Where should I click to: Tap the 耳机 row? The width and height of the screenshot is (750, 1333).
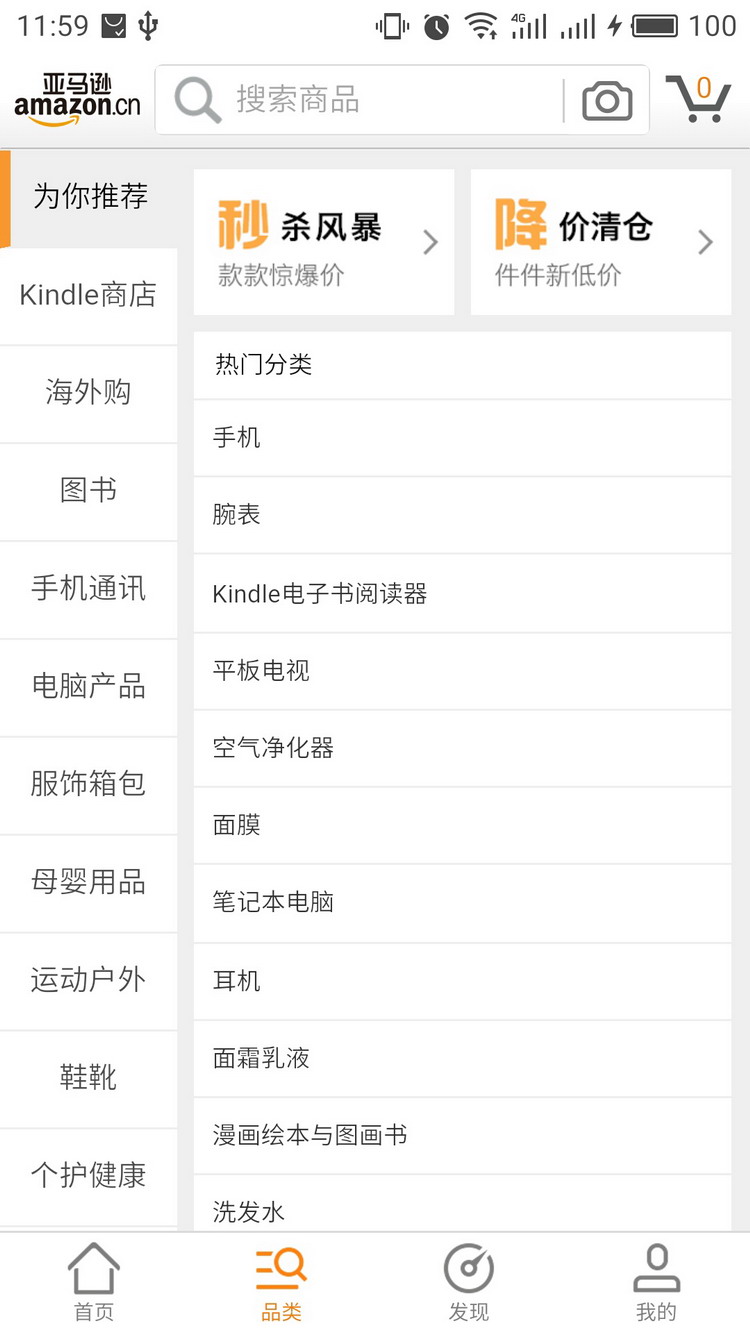point(462,981)
